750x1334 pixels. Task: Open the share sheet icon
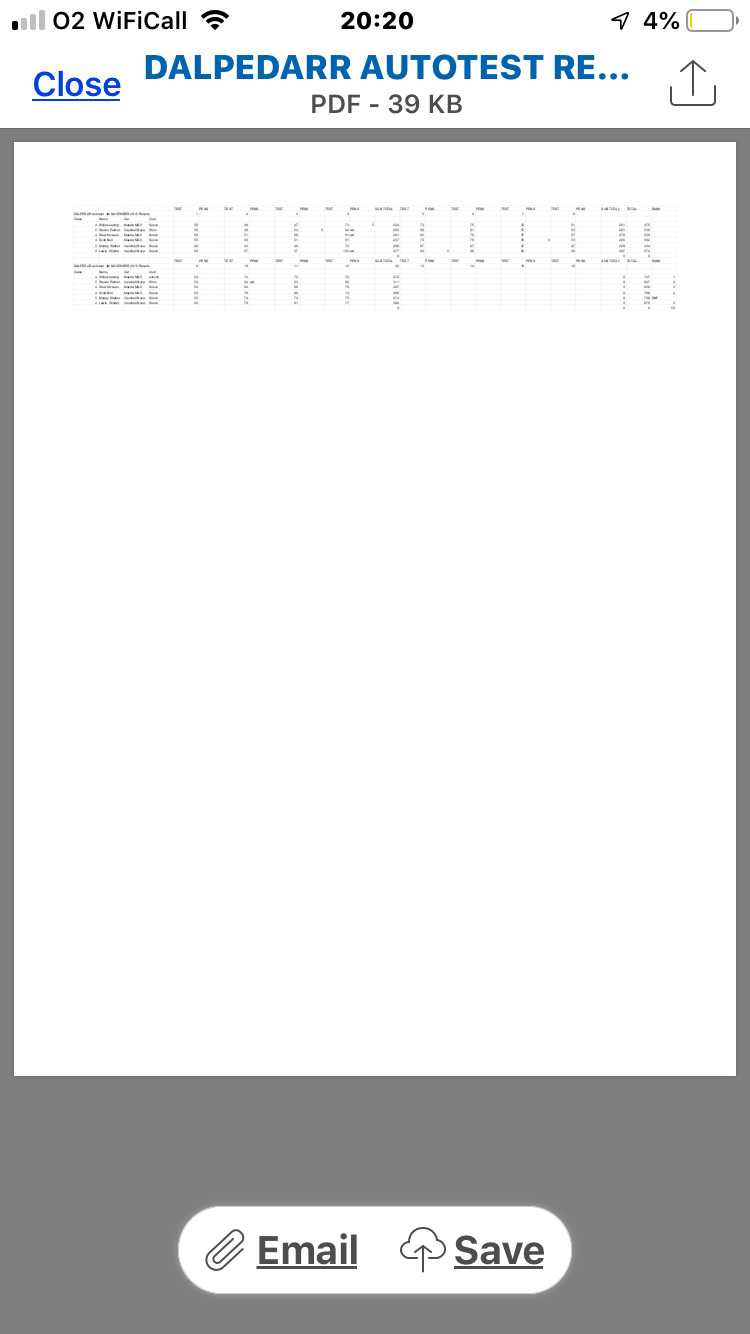pyautogui.click(x=693, y=83)
